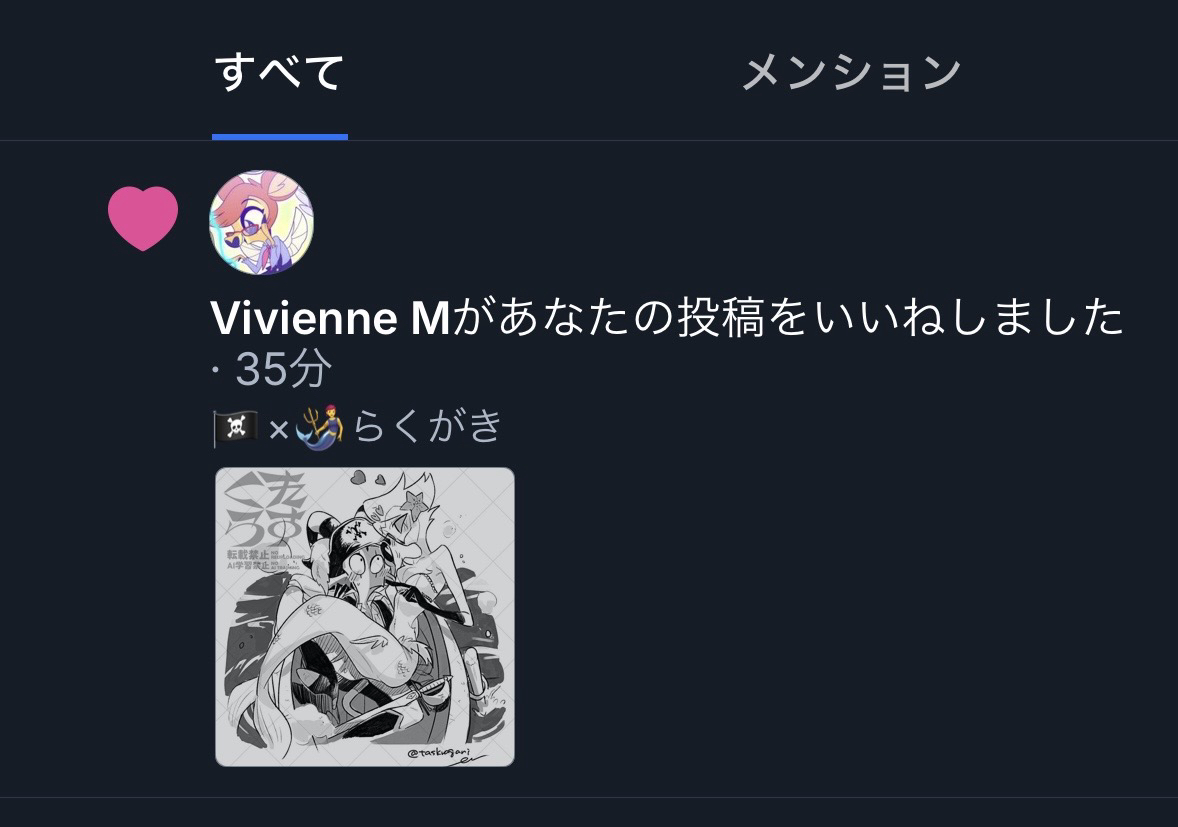Open the liked post's artwork thumbnail

click(x=365, y=617)
